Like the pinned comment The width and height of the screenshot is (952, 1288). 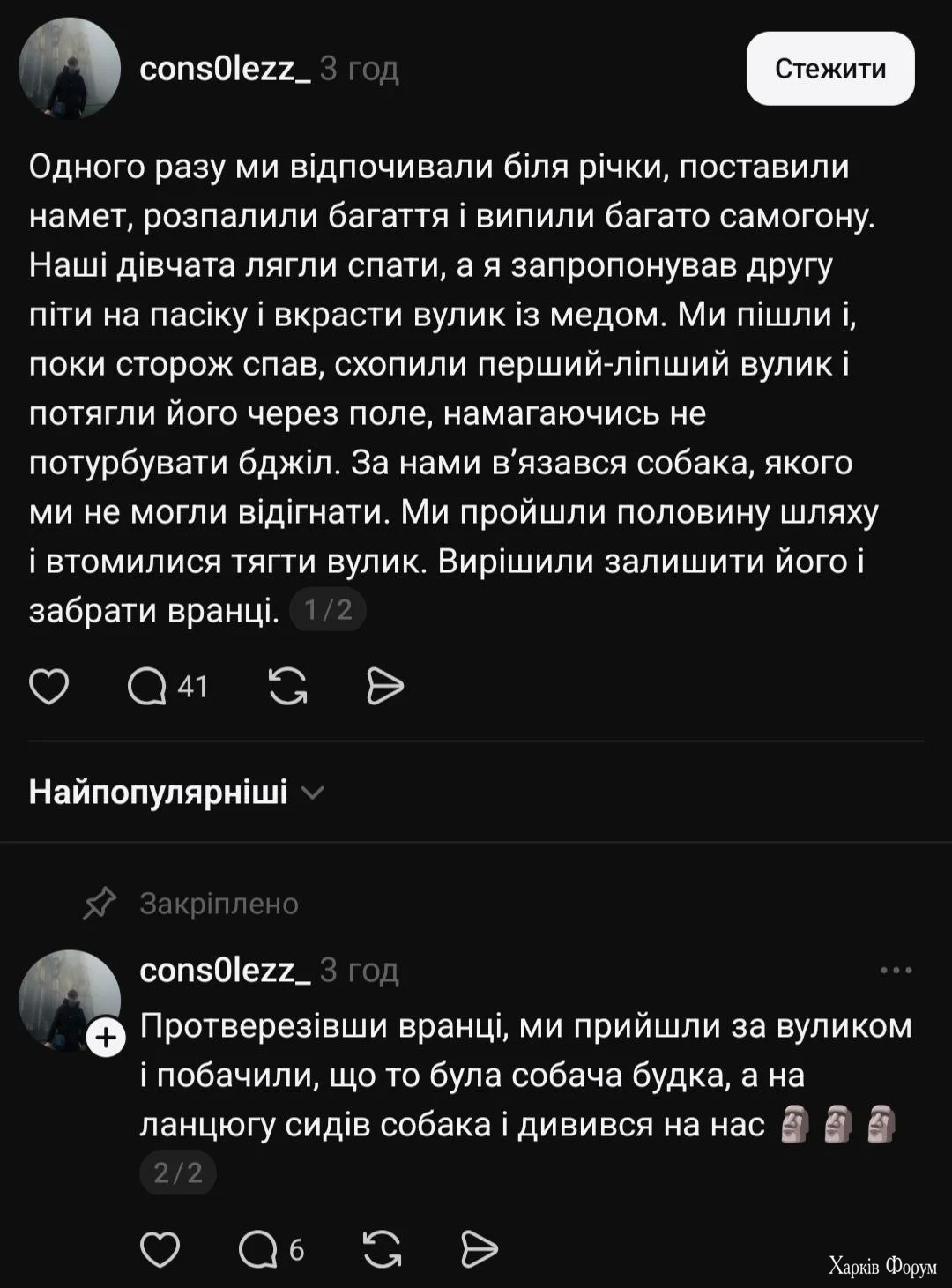[x=160, y=1247]
